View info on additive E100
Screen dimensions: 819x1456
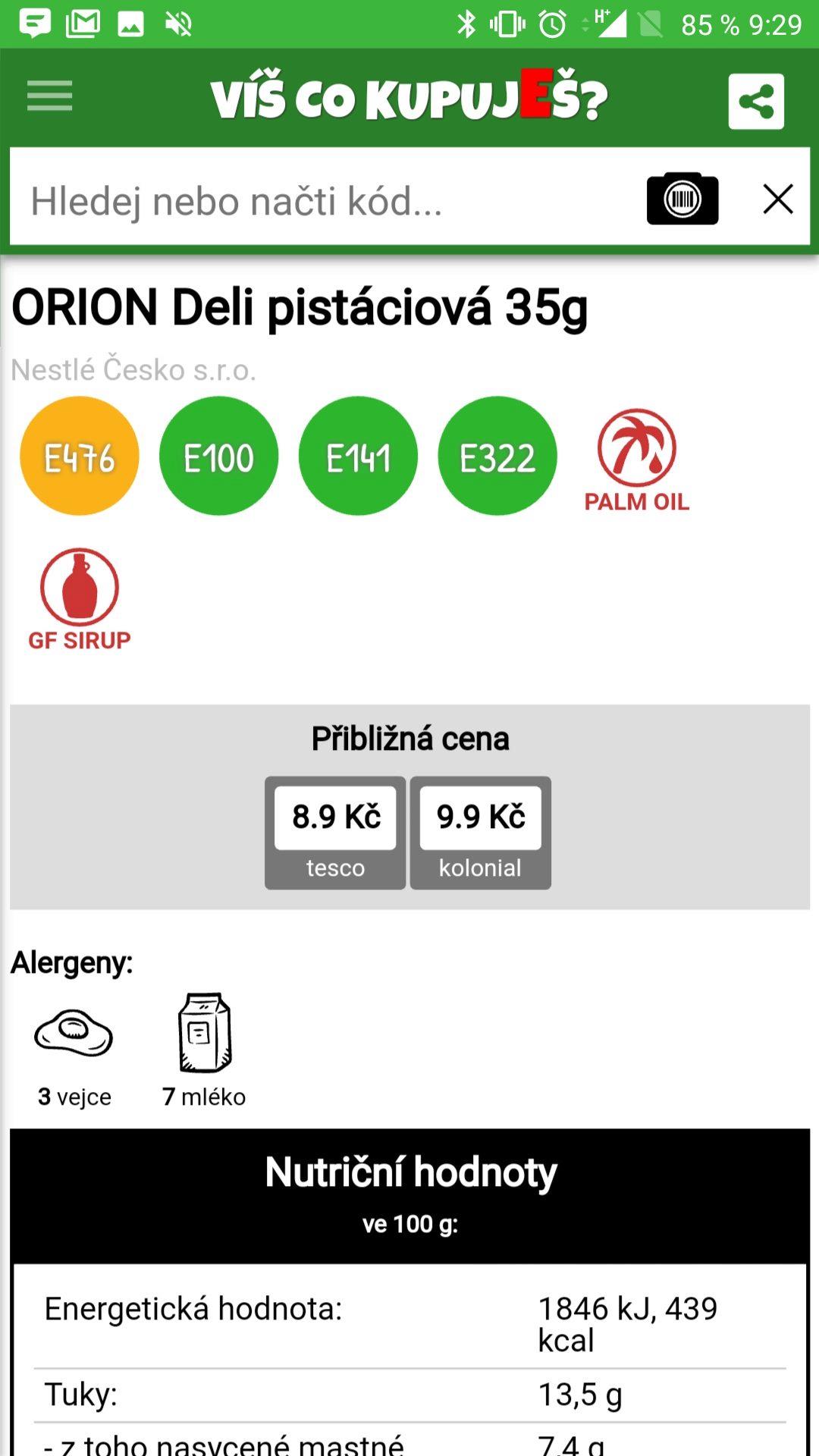[219, 457]
